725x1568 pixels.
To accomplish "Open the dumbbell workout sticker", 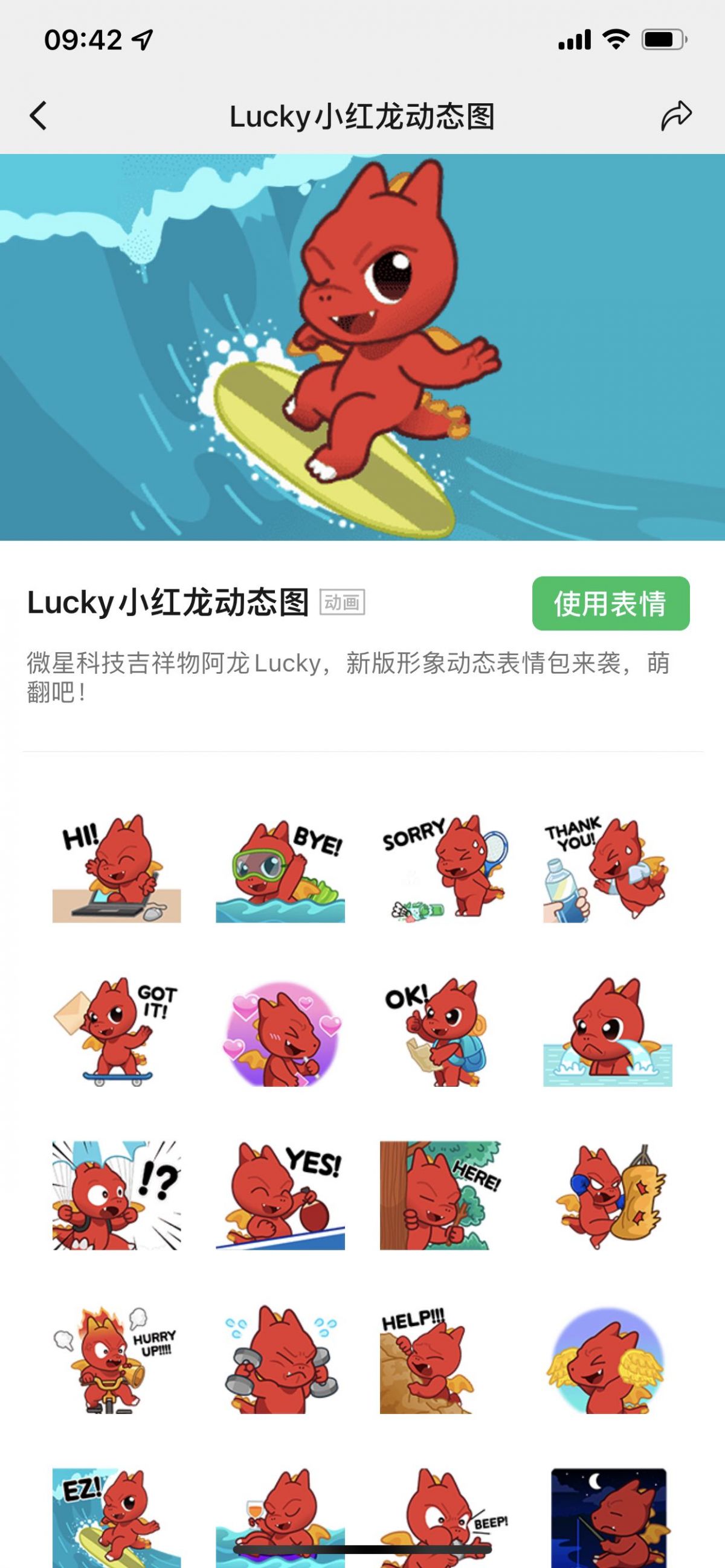I will click(x=280, y=1359).
